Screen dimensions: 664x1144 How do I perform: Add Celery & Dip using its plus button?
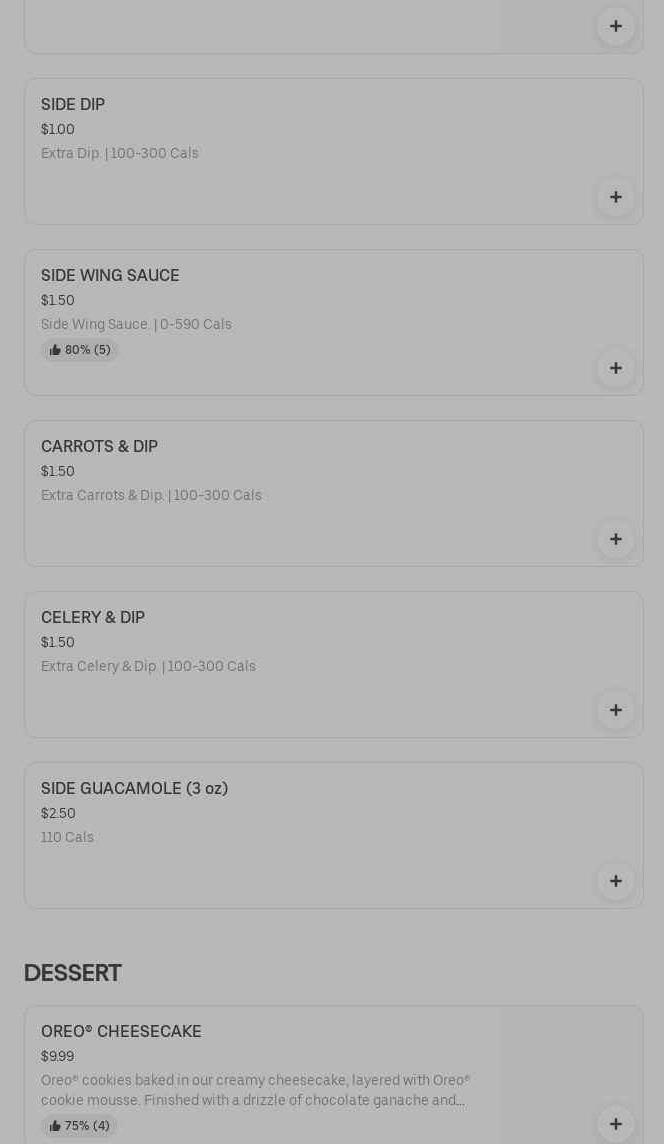tap(616, 710)
